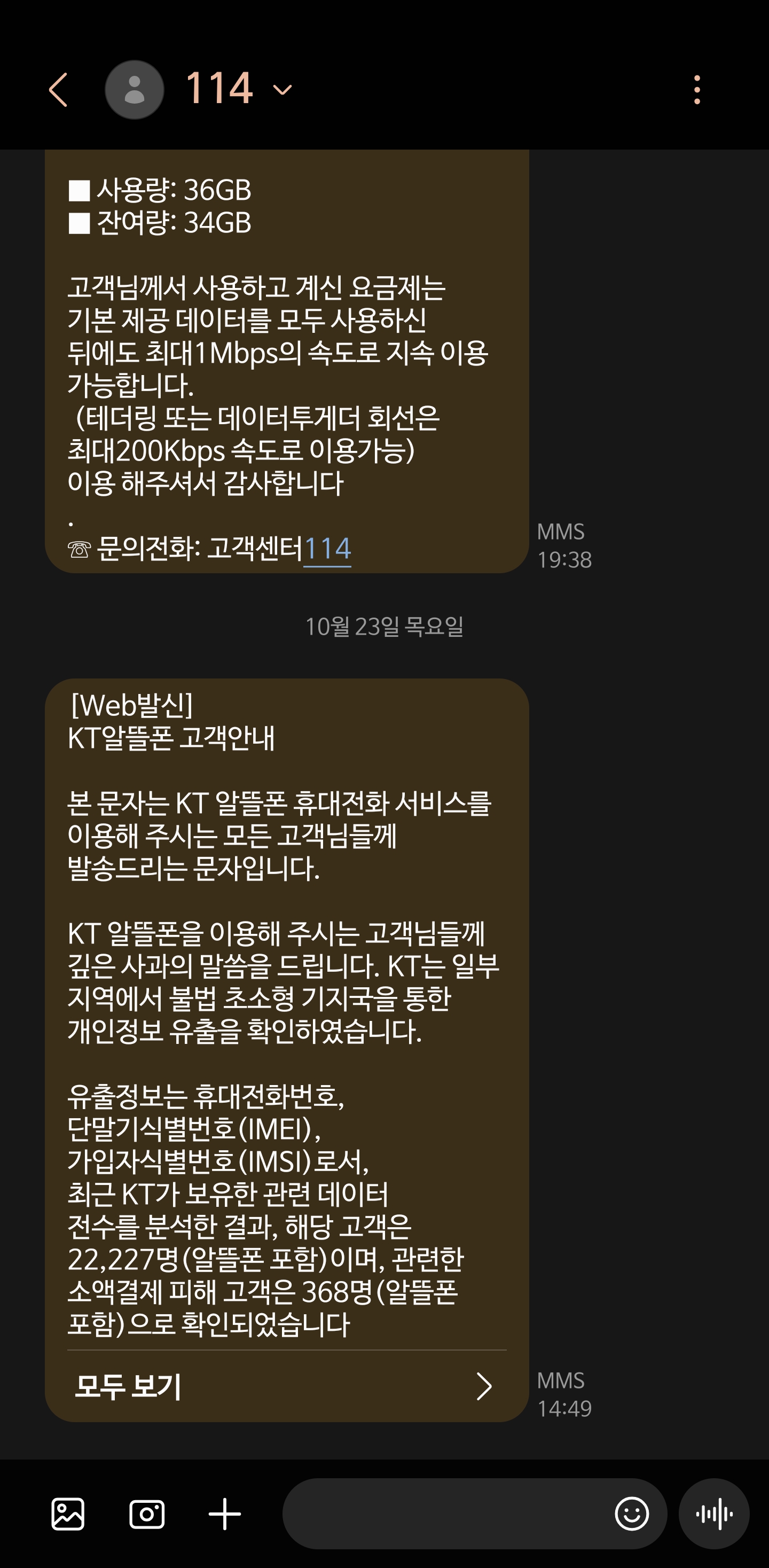Call the 고객센터 114 linked number
769x1568 pixels.
(x=327, y=549)
